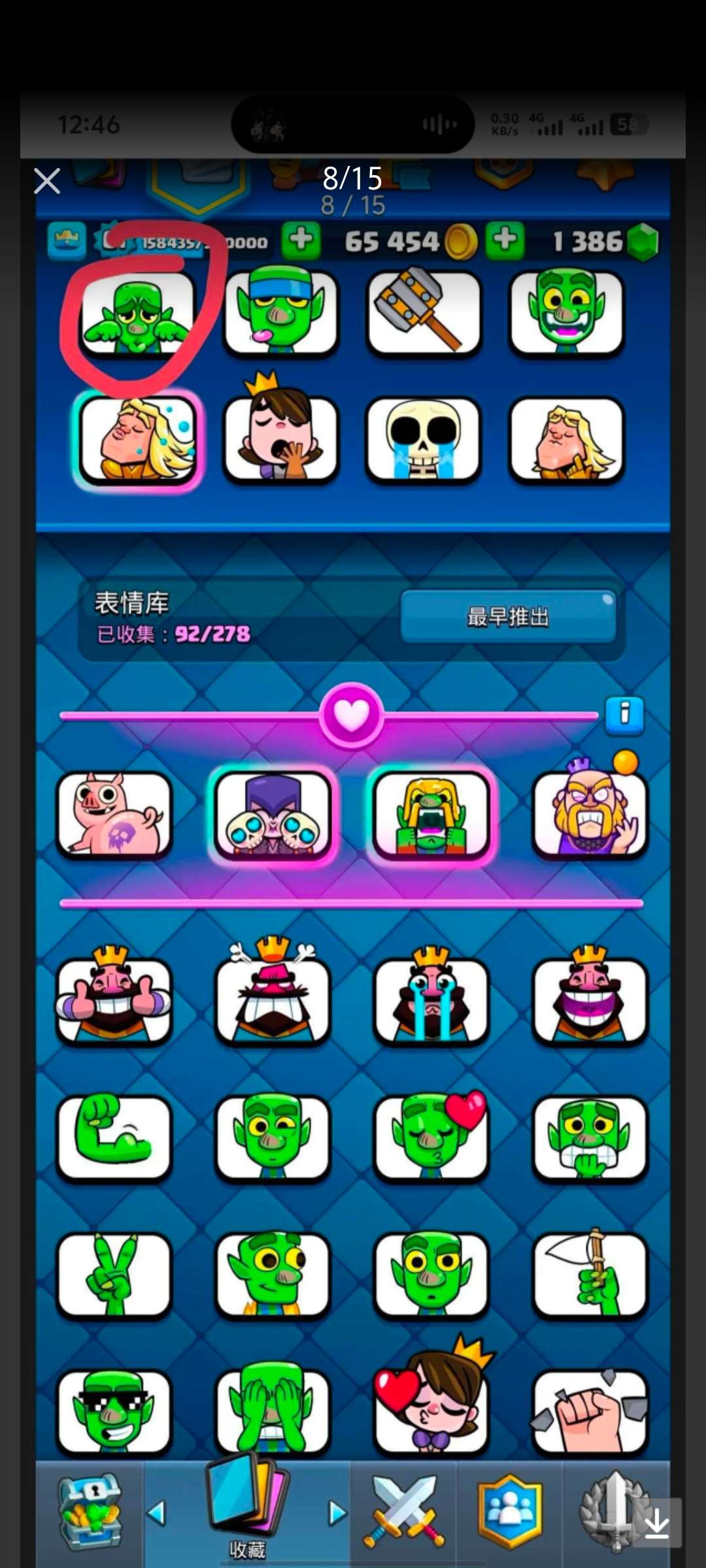Close the image viewer
The width and height of the screenshot is (706, 1568).
tap(47, 181)
